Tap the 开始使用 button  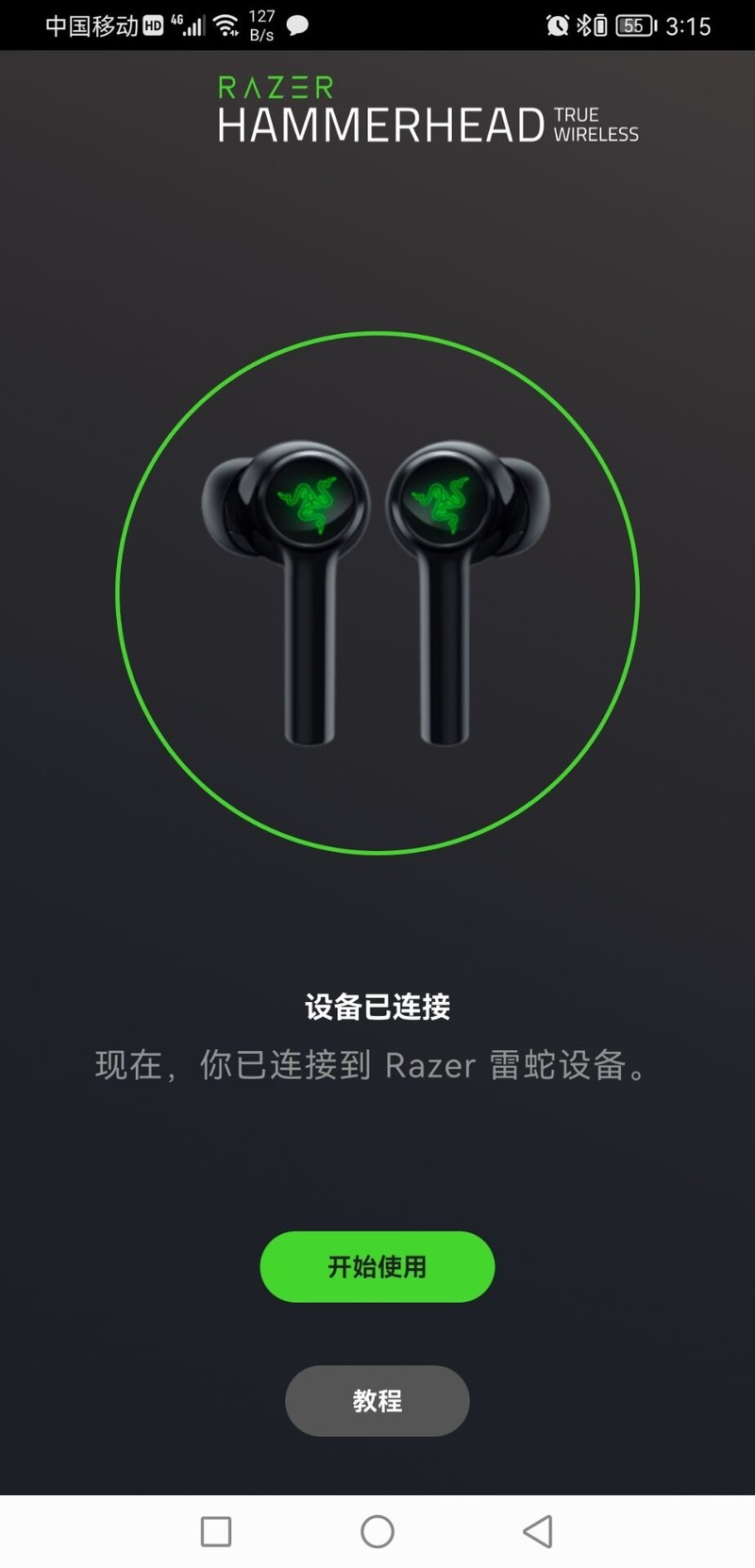pyautogui.click(x=377, y=1267)
